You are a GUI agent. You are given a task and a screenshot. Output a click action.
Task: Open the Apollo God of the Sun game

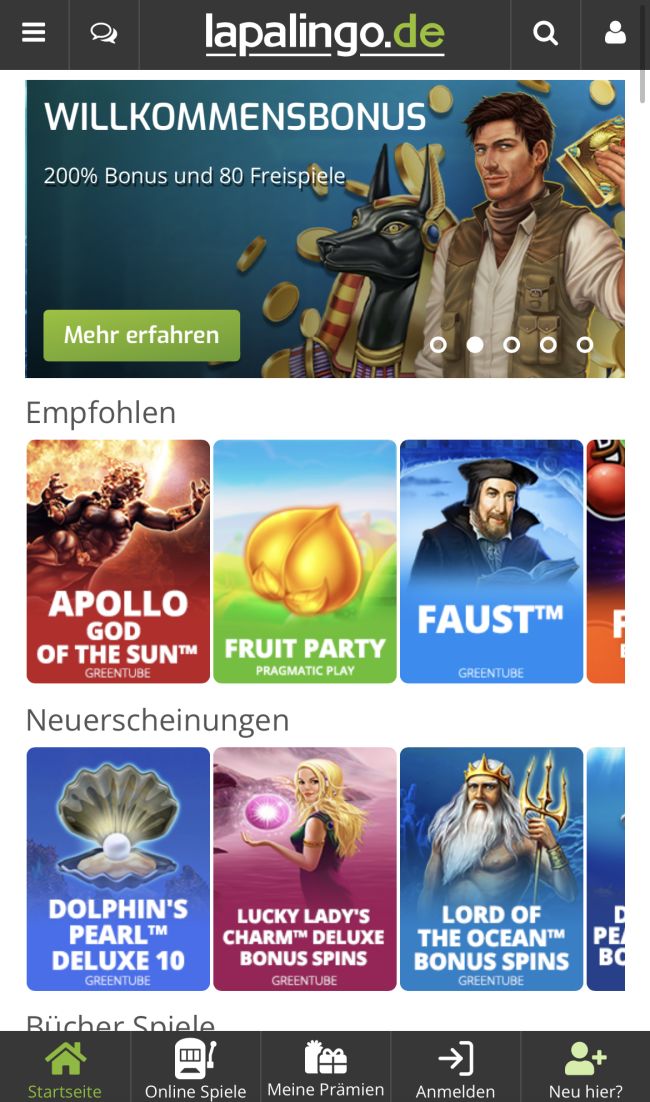coord(118,561)
